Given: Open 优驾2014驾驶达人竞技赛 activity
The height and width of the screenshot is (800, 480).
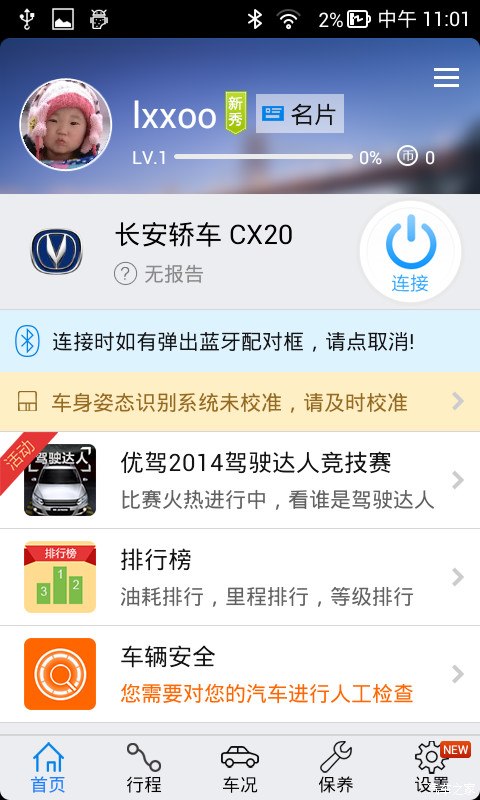Looking at the screenshot, I should [x=240, y=480].
